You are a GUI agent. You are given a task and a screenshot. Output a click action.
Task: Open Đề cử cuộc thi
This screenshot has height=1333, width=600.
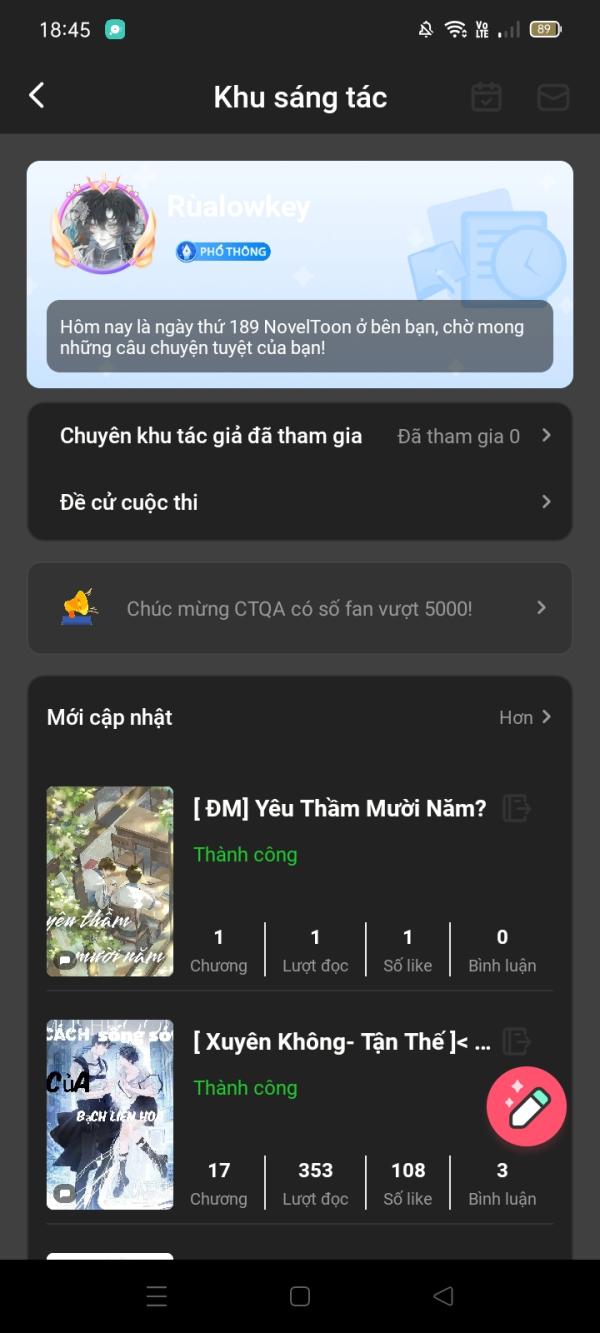pos(300,502)
